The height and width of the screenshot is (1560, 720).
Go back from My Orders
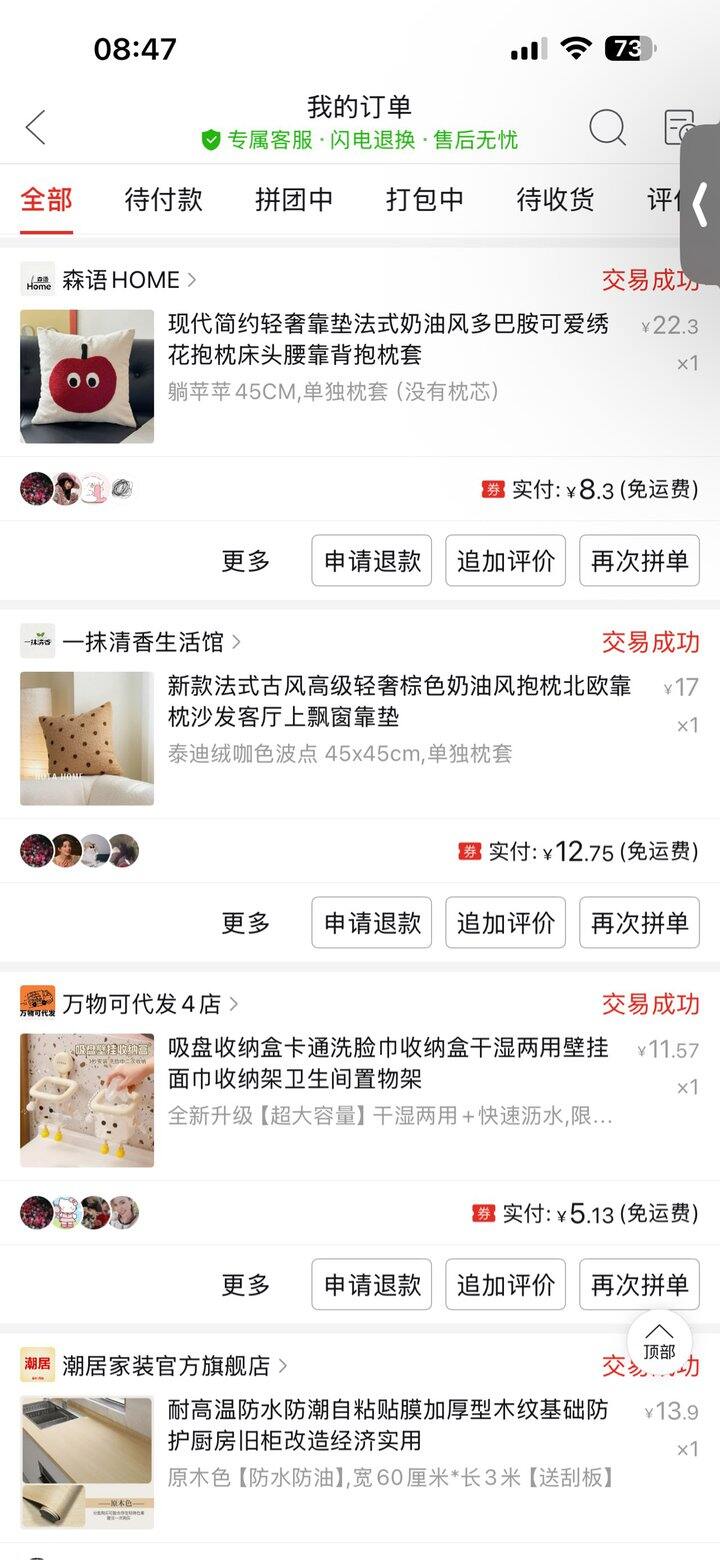36,128
